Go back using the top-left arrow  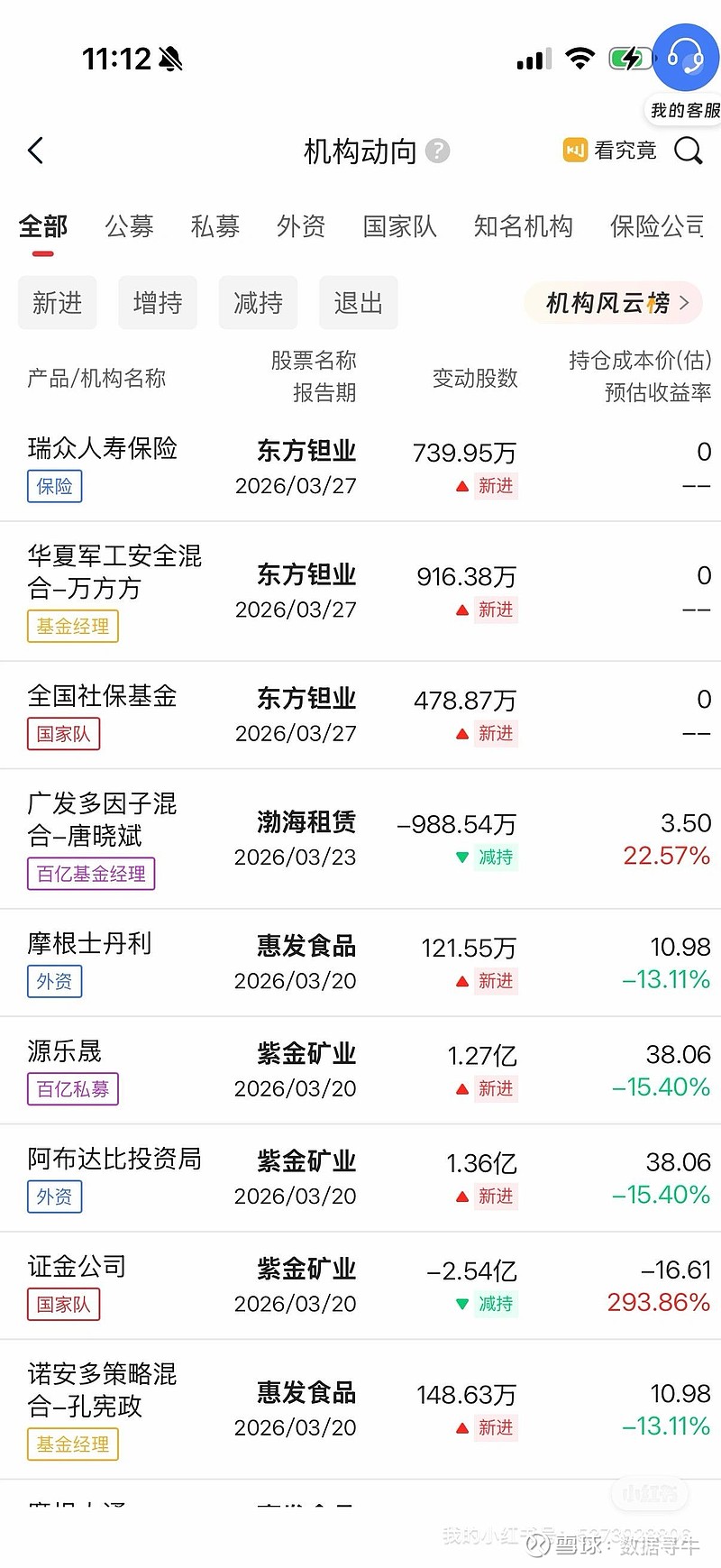[36, 151]
